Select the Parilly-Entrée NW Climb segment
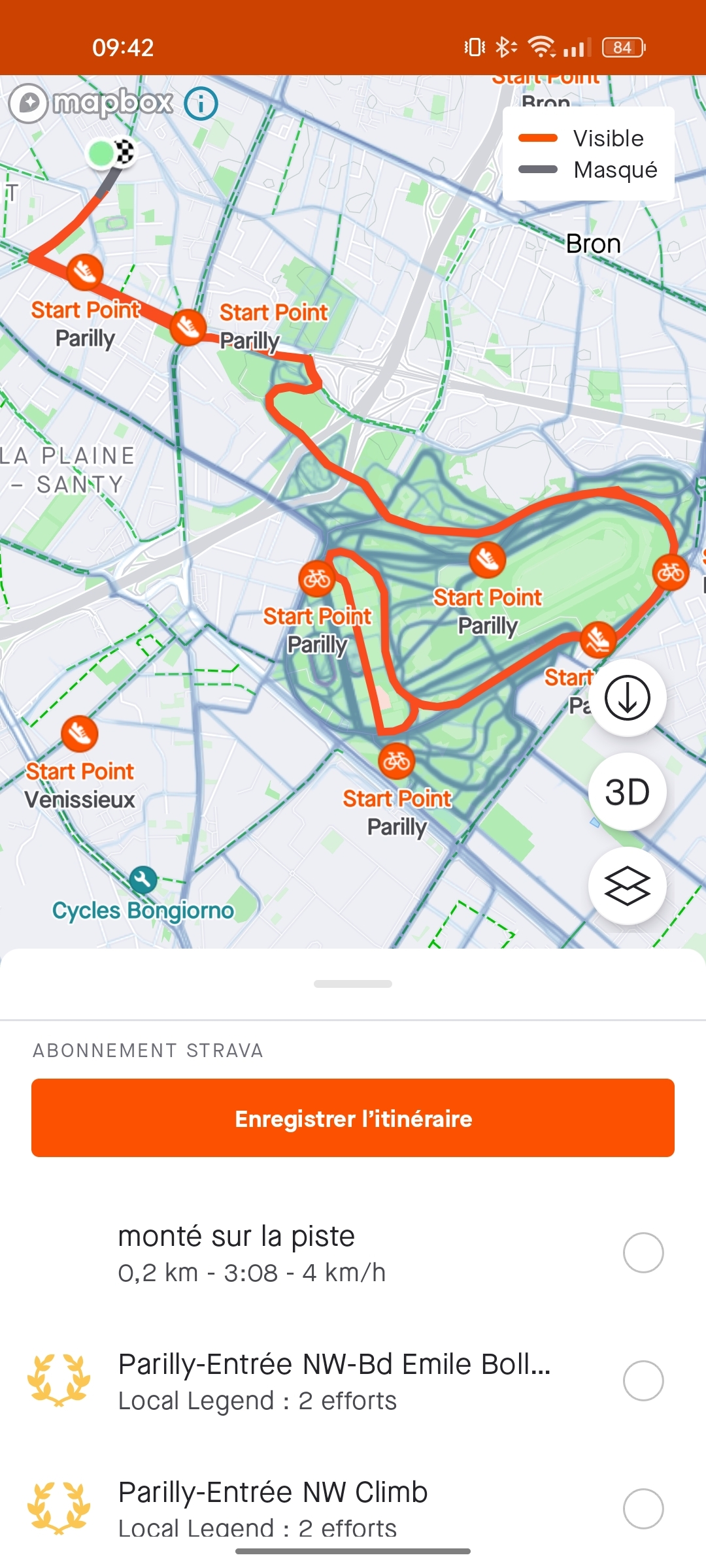This screenshot has width=706, height=1568. (643, 1509)
